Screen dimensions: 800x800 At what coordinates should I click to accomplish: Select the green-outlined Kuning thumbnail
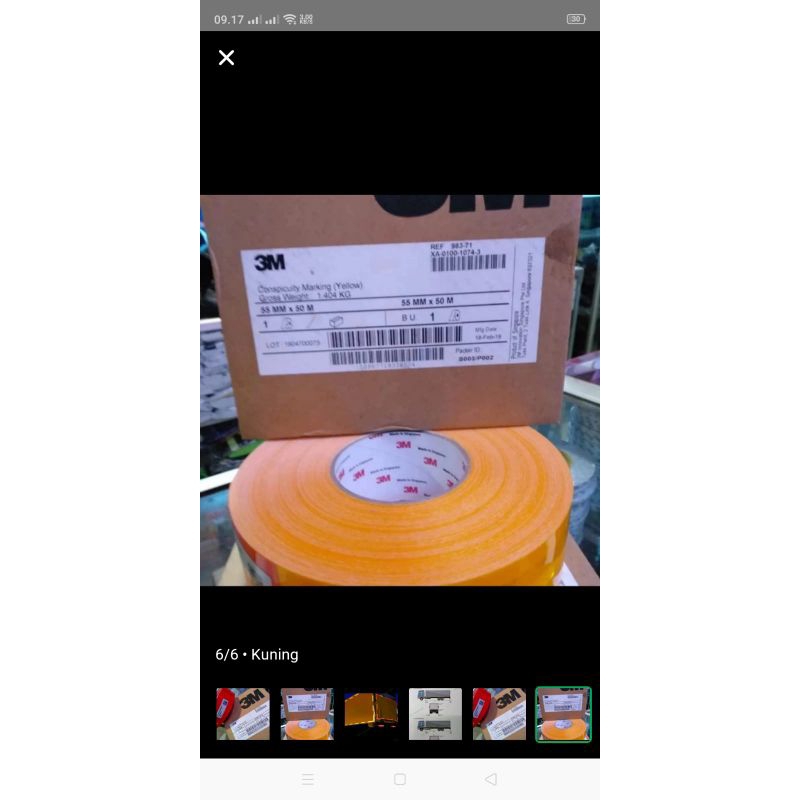(563, 714)
